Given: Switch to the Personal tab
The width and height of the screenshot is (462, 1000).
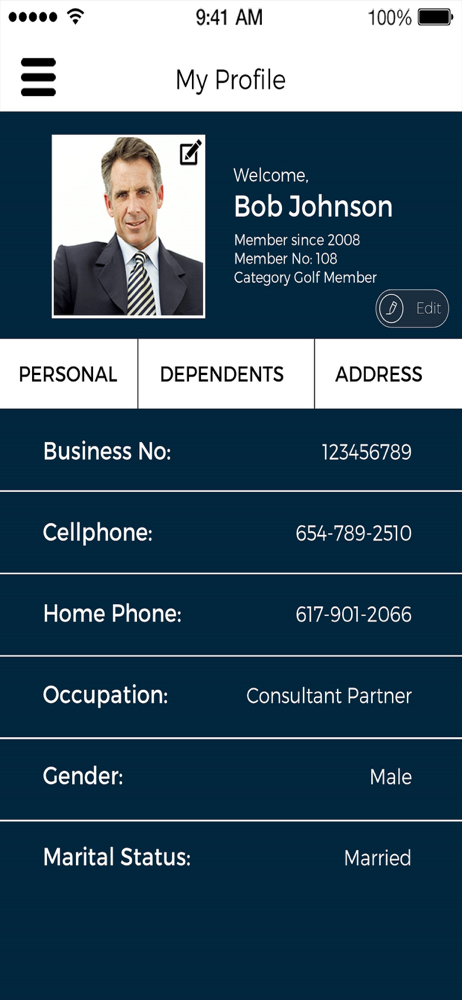Looking at the screenshot, I should [68, 374].
